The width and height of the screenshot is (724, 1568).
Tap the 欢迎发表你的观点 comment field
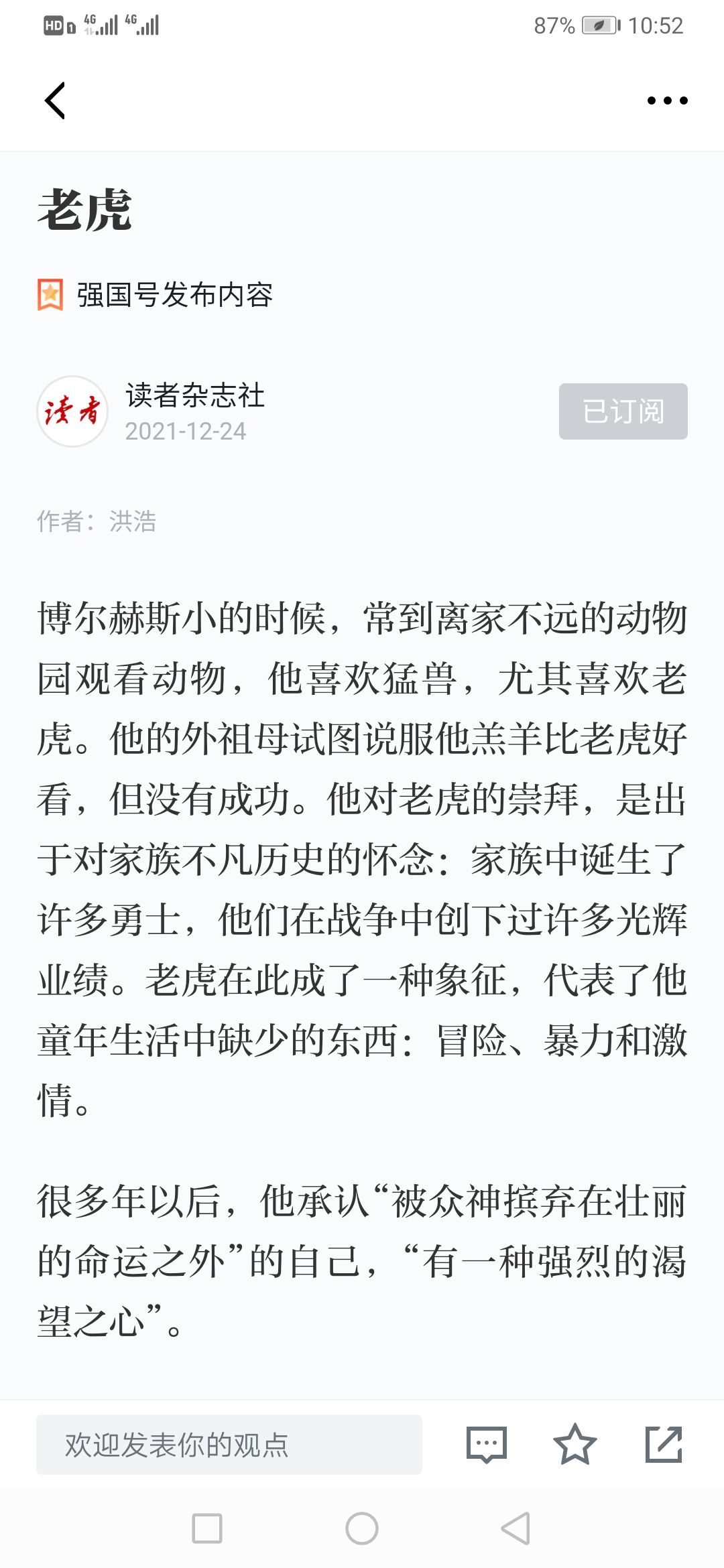coord(229,1445)
